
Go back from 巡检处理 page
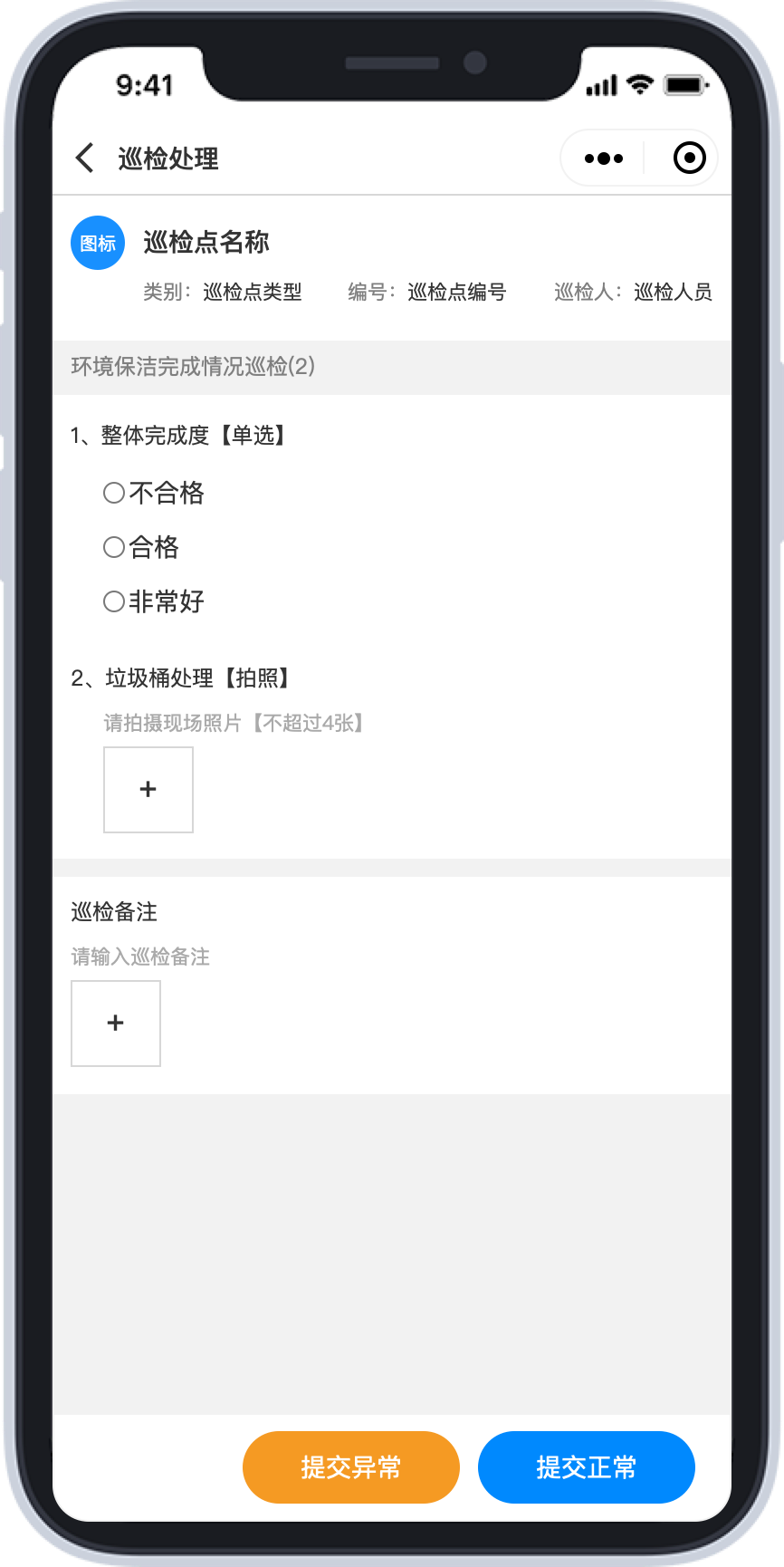(x=85, y=158)
